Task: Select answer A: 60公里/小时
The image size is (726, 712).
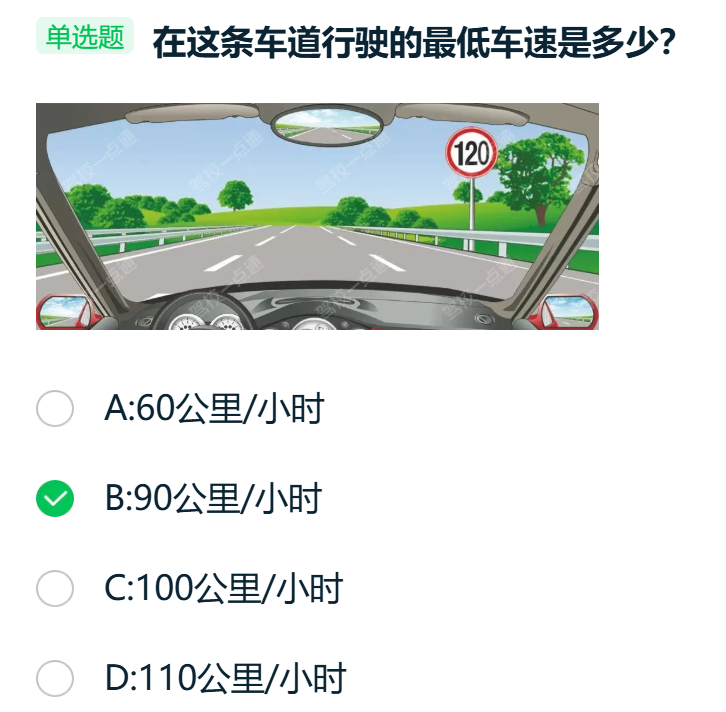Action: coord(55,408)
